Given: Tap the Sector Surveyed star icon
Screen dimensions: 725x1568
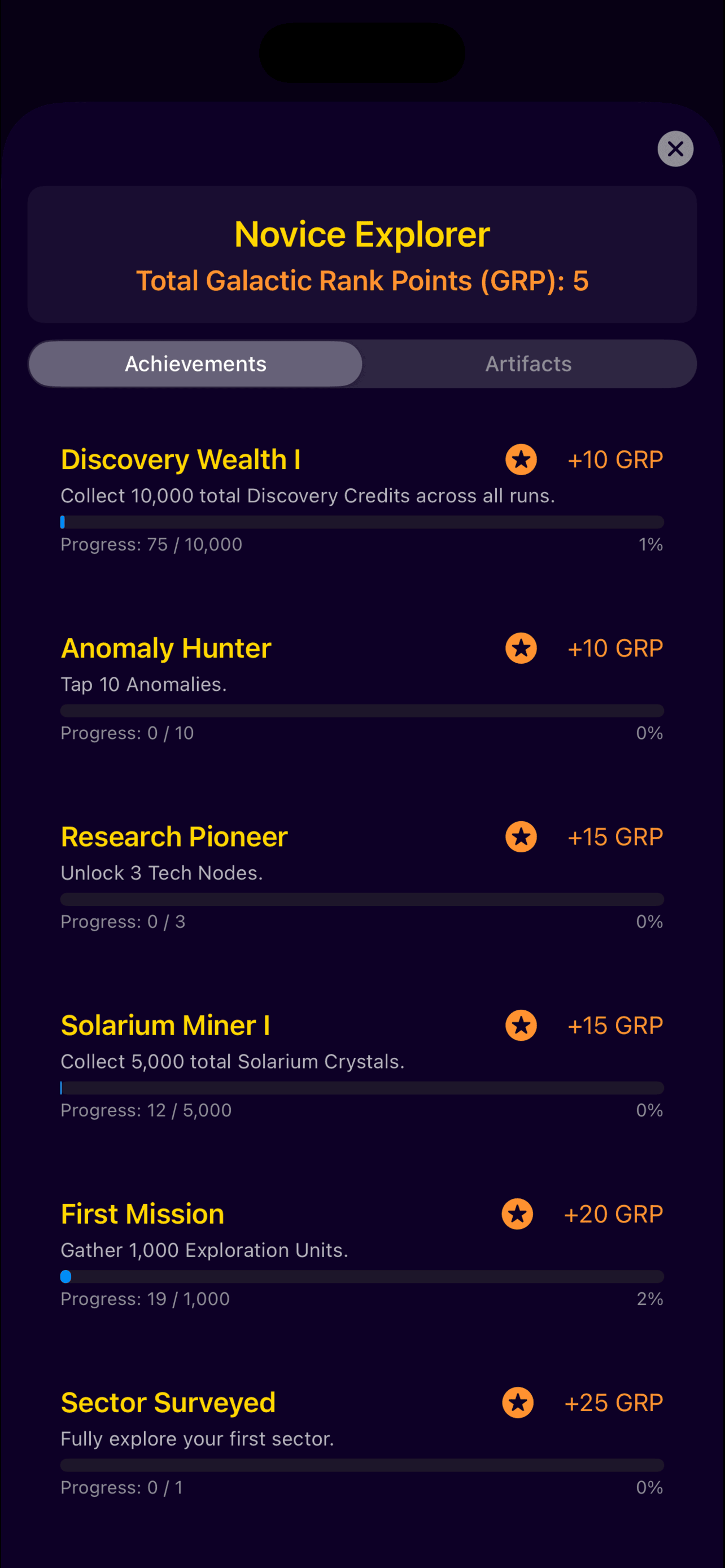Looking at the screenshot, I should [x=517, y=1403].
